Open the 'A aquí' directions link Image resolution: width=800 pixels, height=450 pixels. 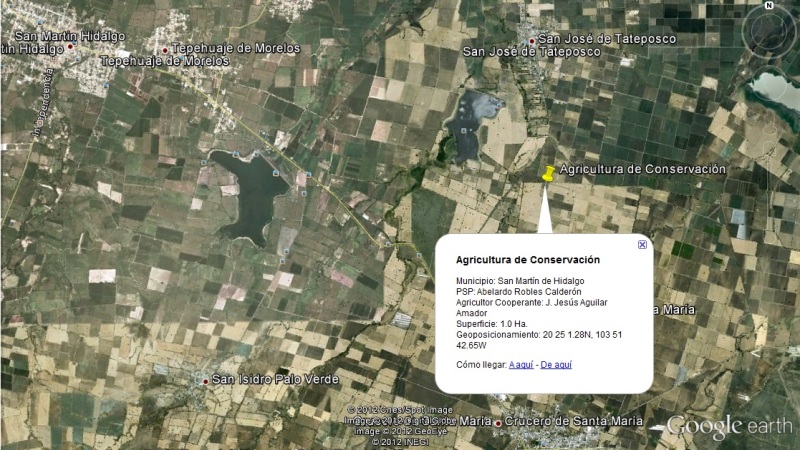(520, 365)
